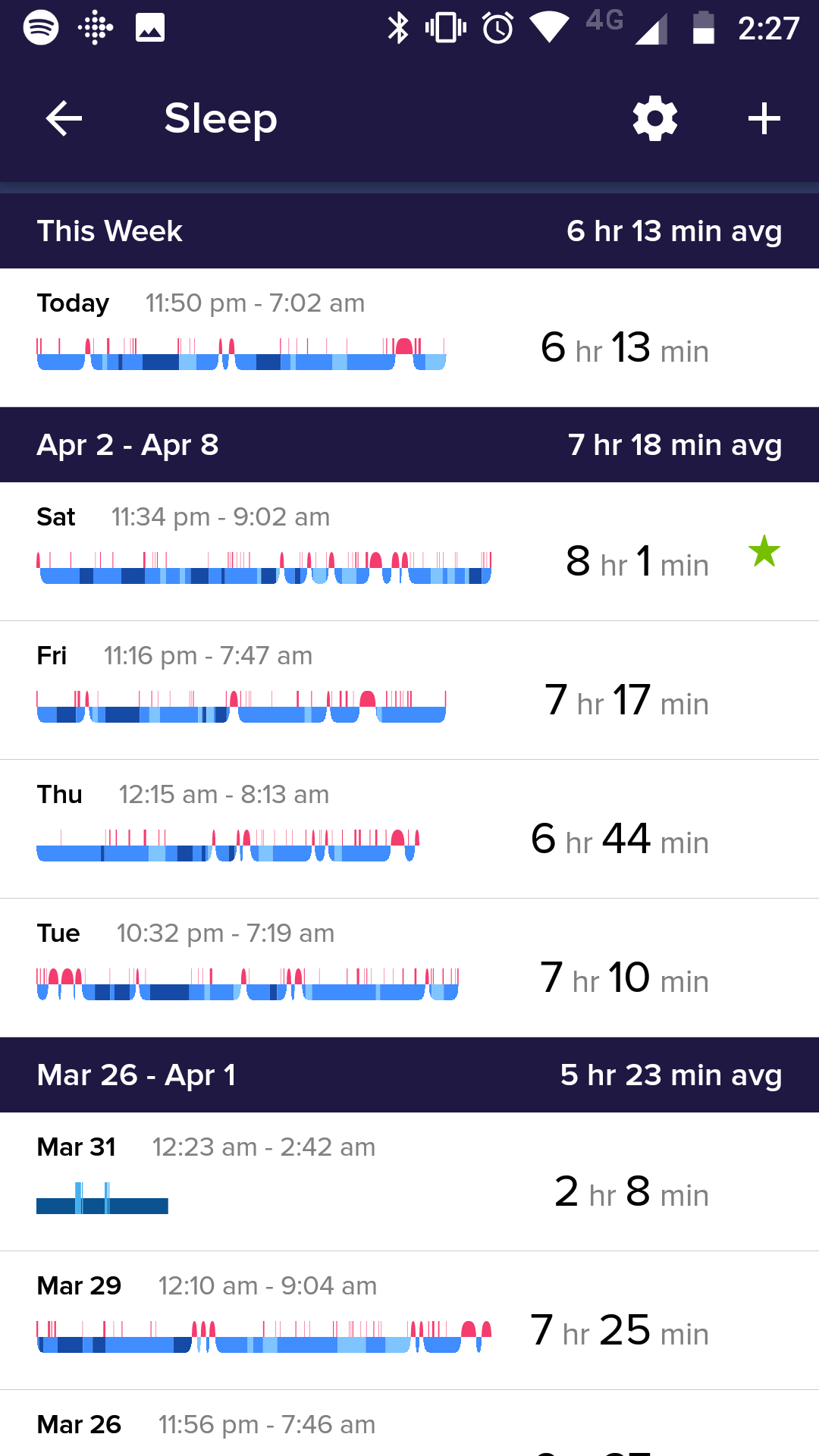Select the Mar 26 sleep entry
This screenshot has width=819, height=1456.
pos(409,1423)
